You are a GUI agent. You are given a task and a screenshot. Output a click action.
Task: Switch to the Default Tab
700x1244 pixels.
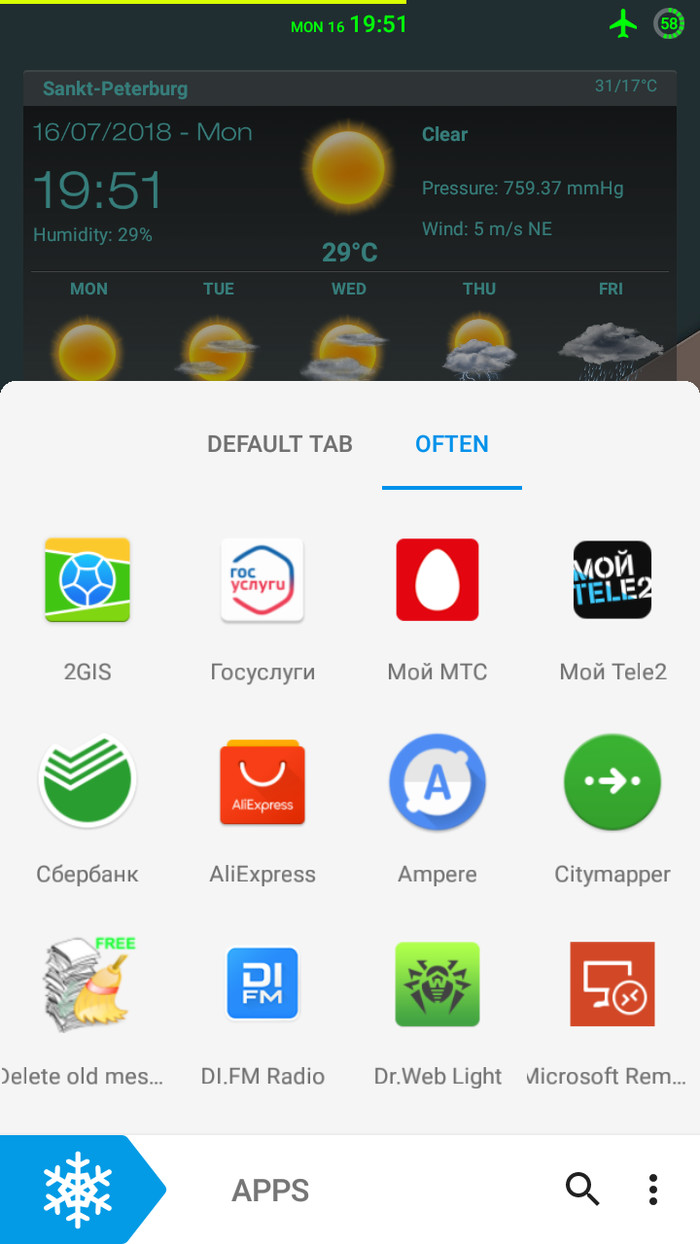280,444
